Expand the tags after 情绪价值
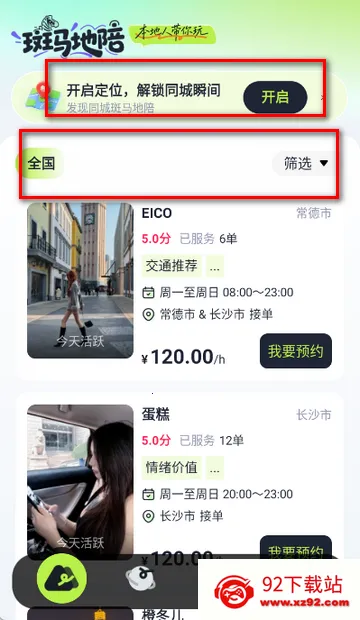 (x=215, y=467)
